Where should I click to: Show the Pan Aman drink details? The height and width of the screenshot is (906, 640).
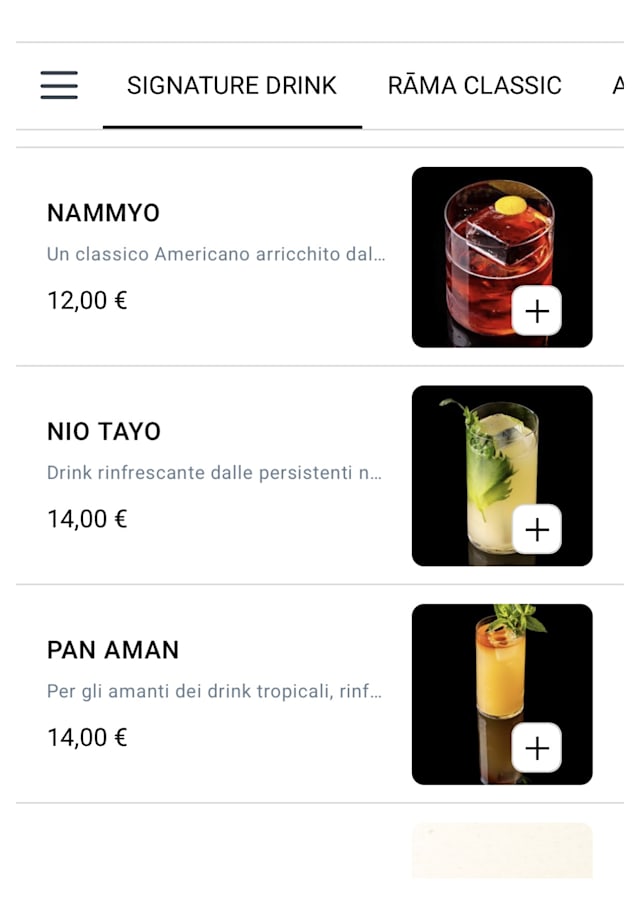point(113,650)
